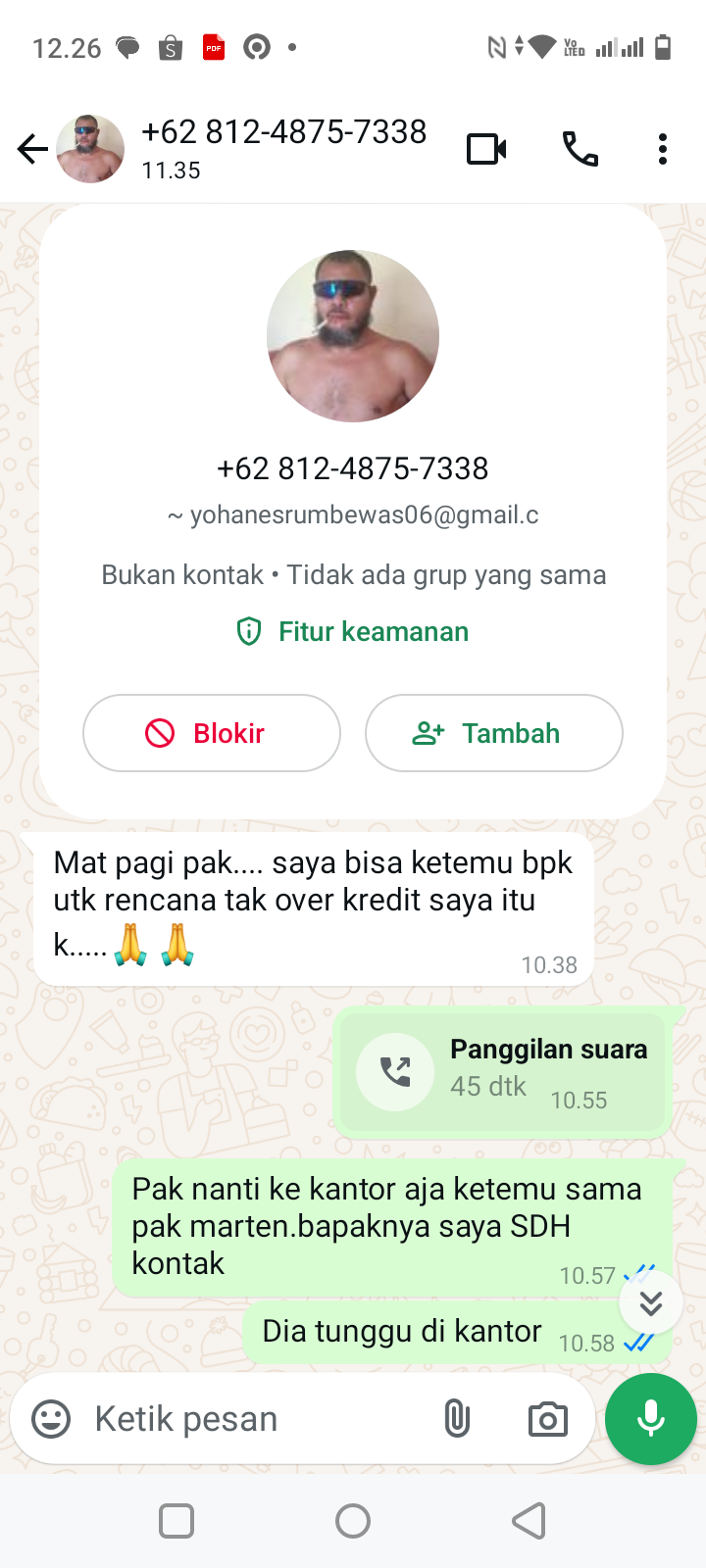Jump to the latest messages
706x1568 pixels.
(651, 1302)
